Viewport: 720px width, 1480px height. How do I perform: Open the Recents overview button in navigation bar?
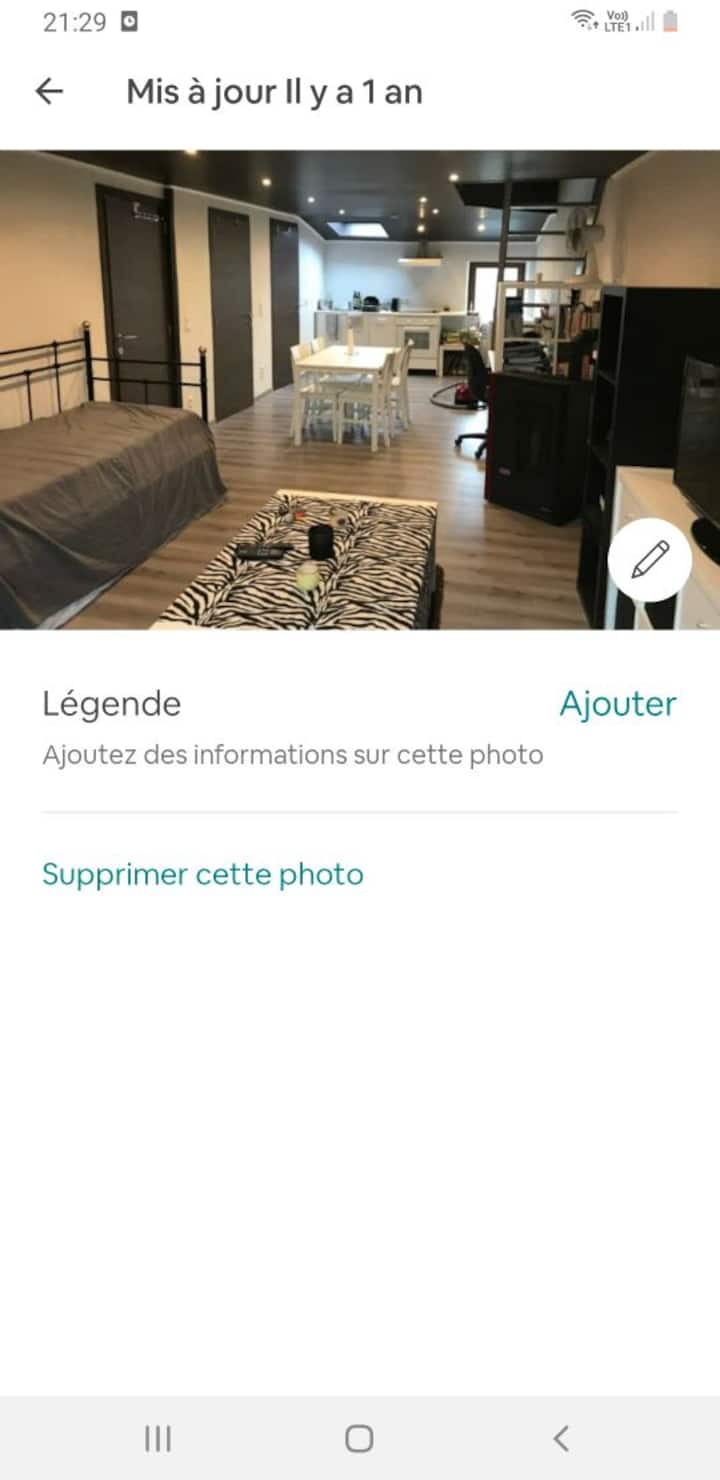pyautogui.click(x=157, y=1440)
